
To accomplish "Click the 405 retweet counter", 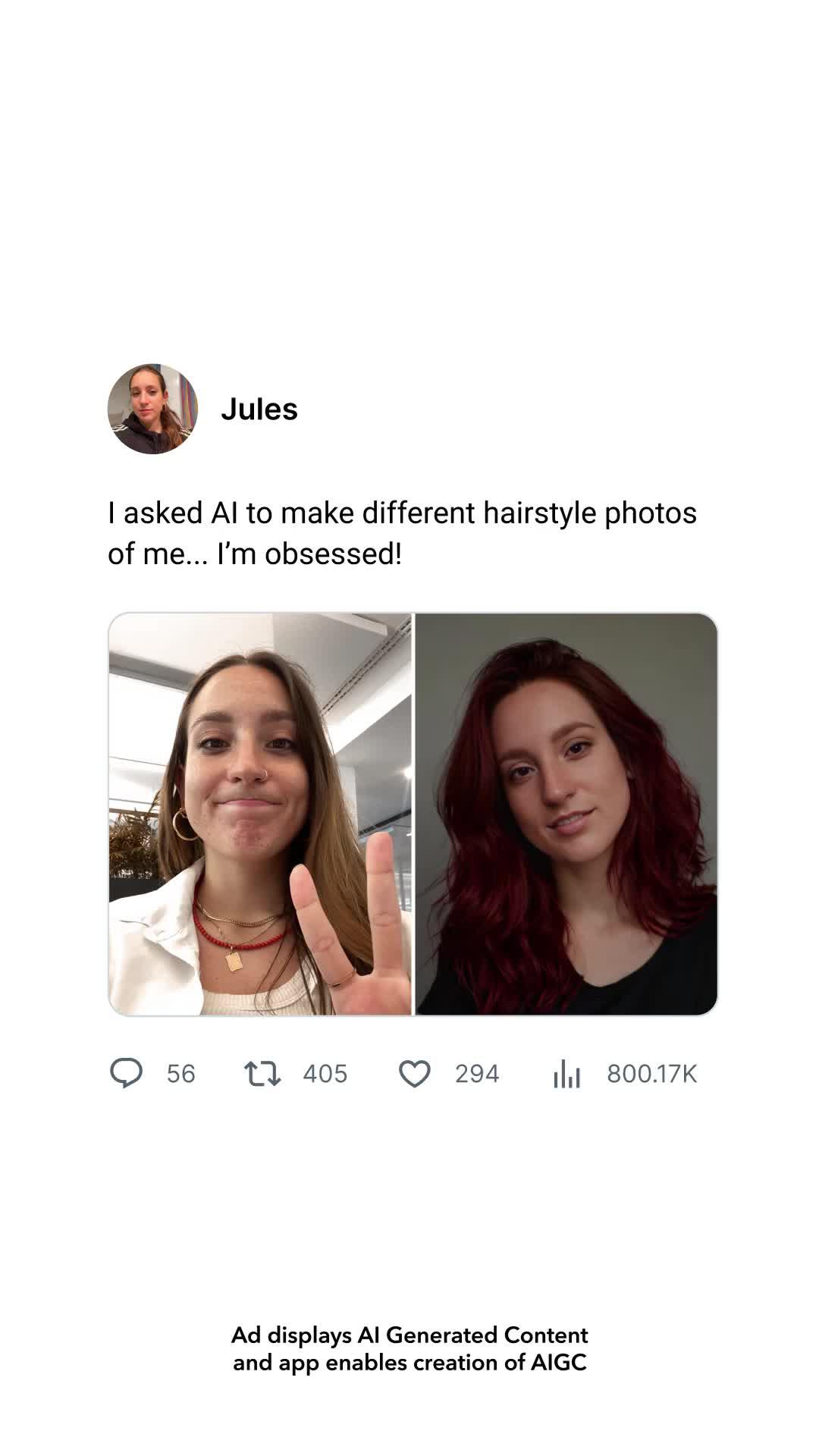I will tap(325, 1072).
